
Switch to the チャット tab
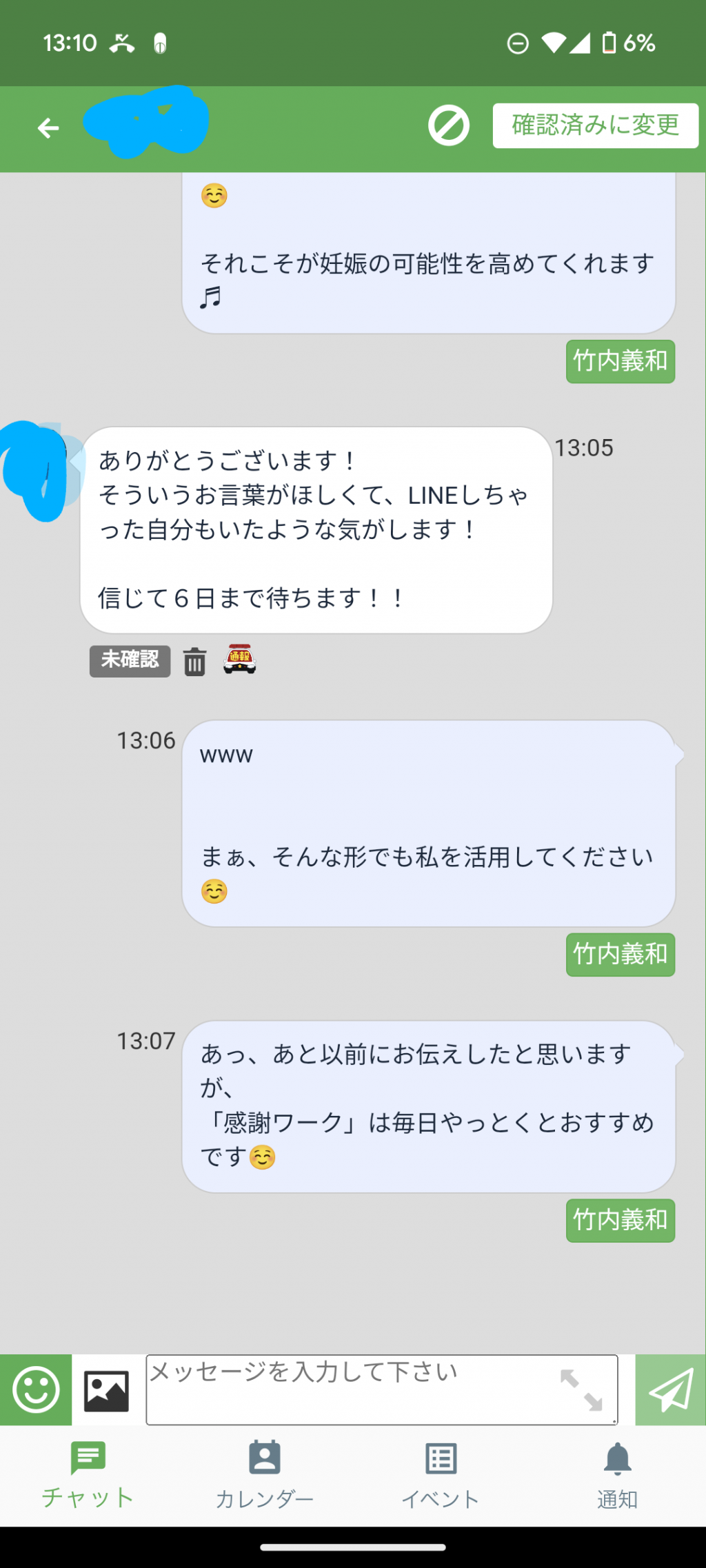88,1476
